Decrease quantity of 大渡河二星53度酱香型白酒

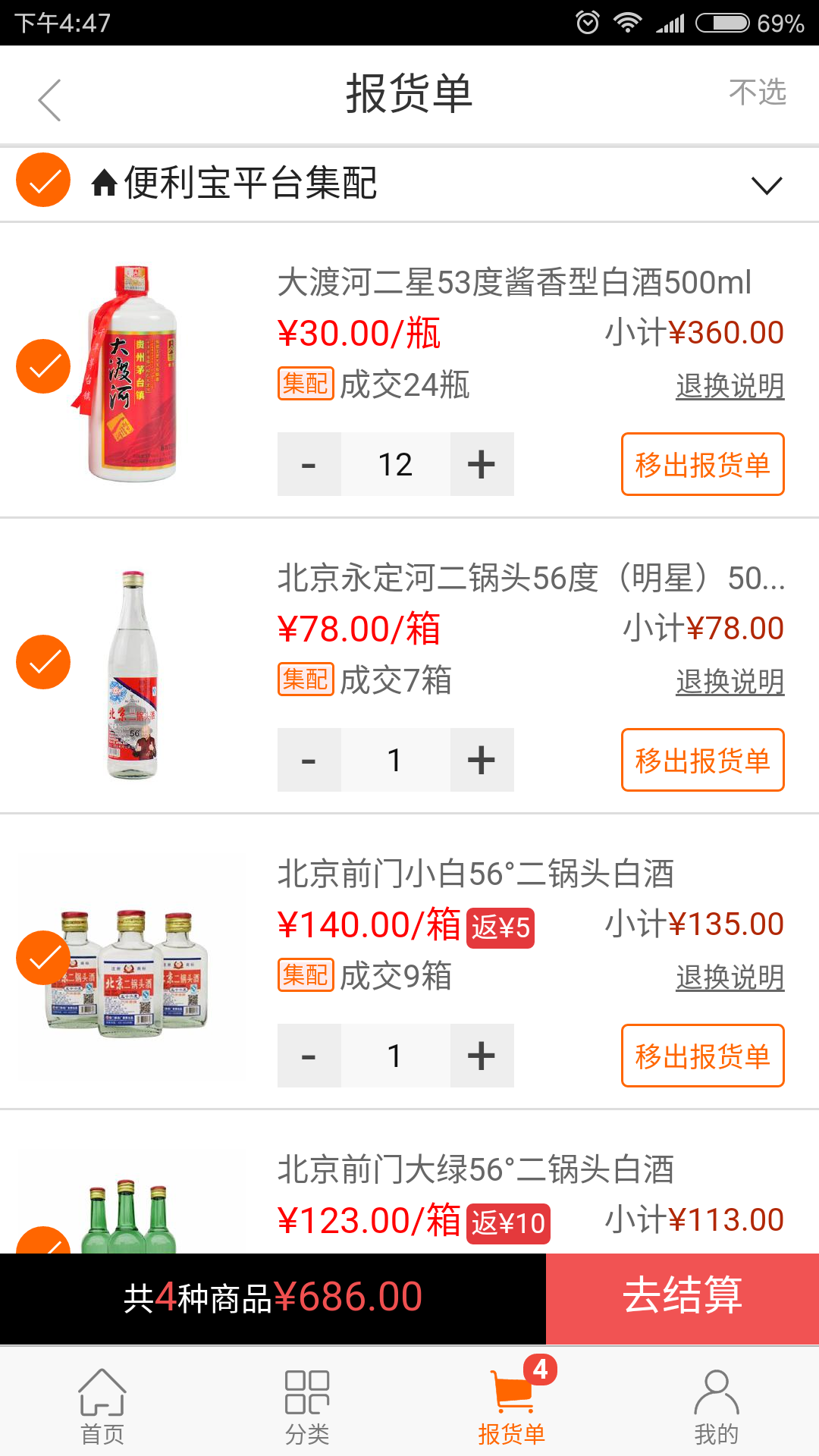click(x=309, y=464)
